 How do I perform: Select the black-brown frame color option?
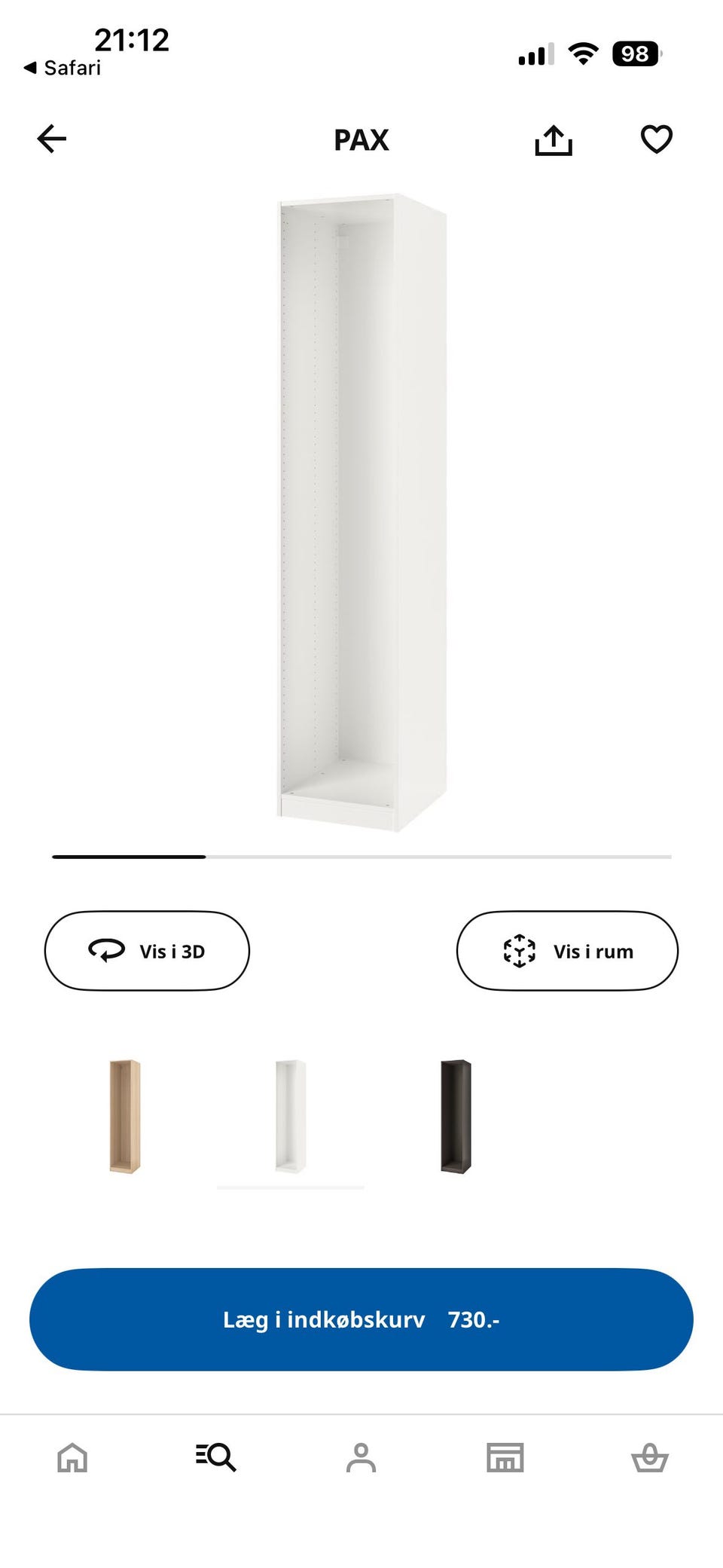[x=455, y=1117]
